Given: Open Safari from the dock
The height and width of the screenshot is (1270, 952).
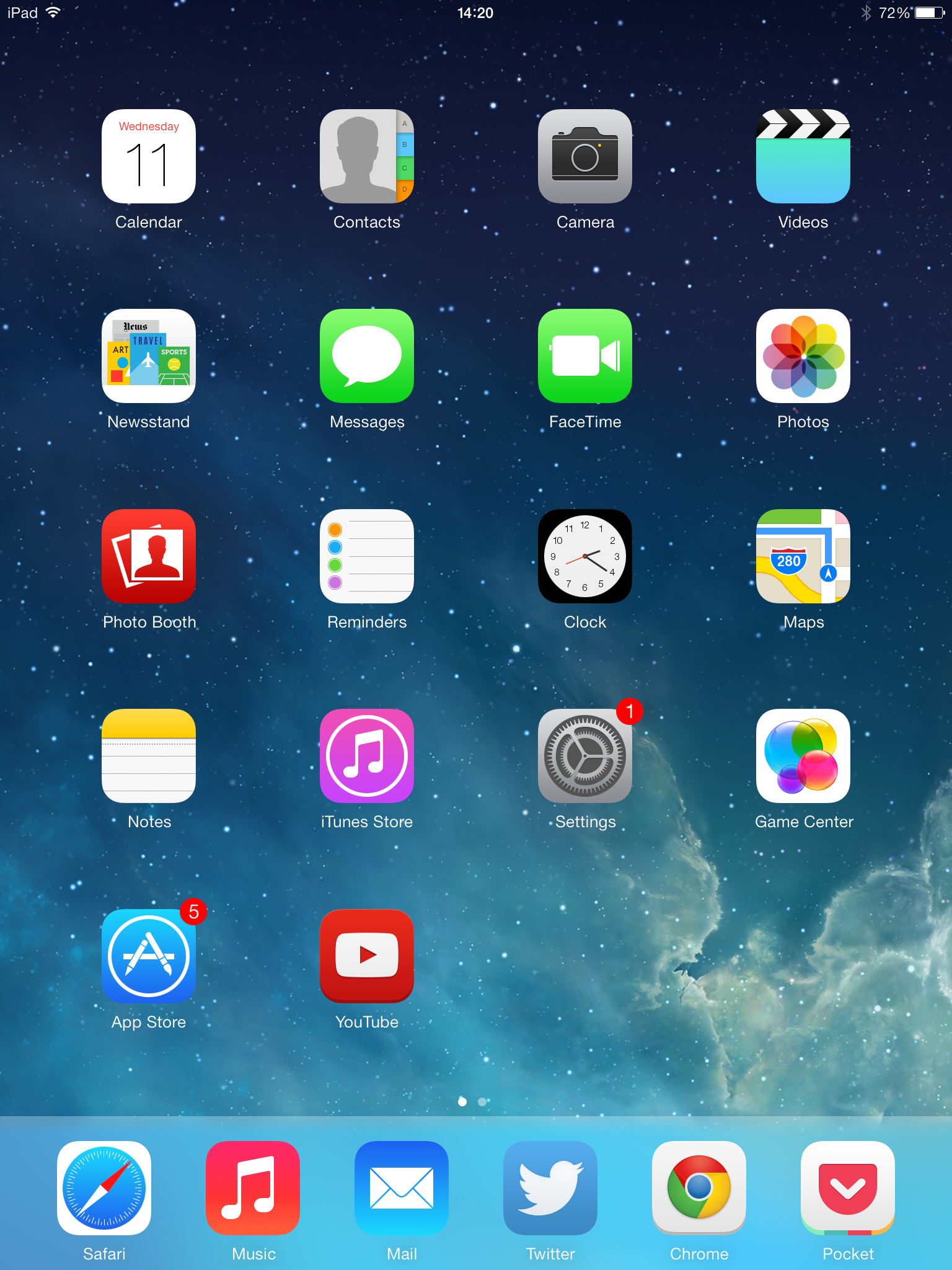Looking at the screenshot, I should point(104,1188).
